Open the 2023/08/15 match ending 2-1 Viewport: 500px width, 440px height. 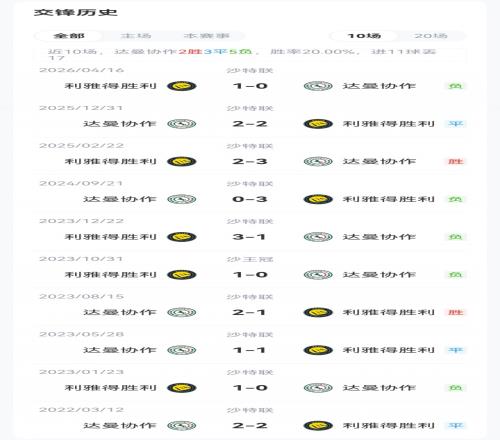(x=252, y=307)
